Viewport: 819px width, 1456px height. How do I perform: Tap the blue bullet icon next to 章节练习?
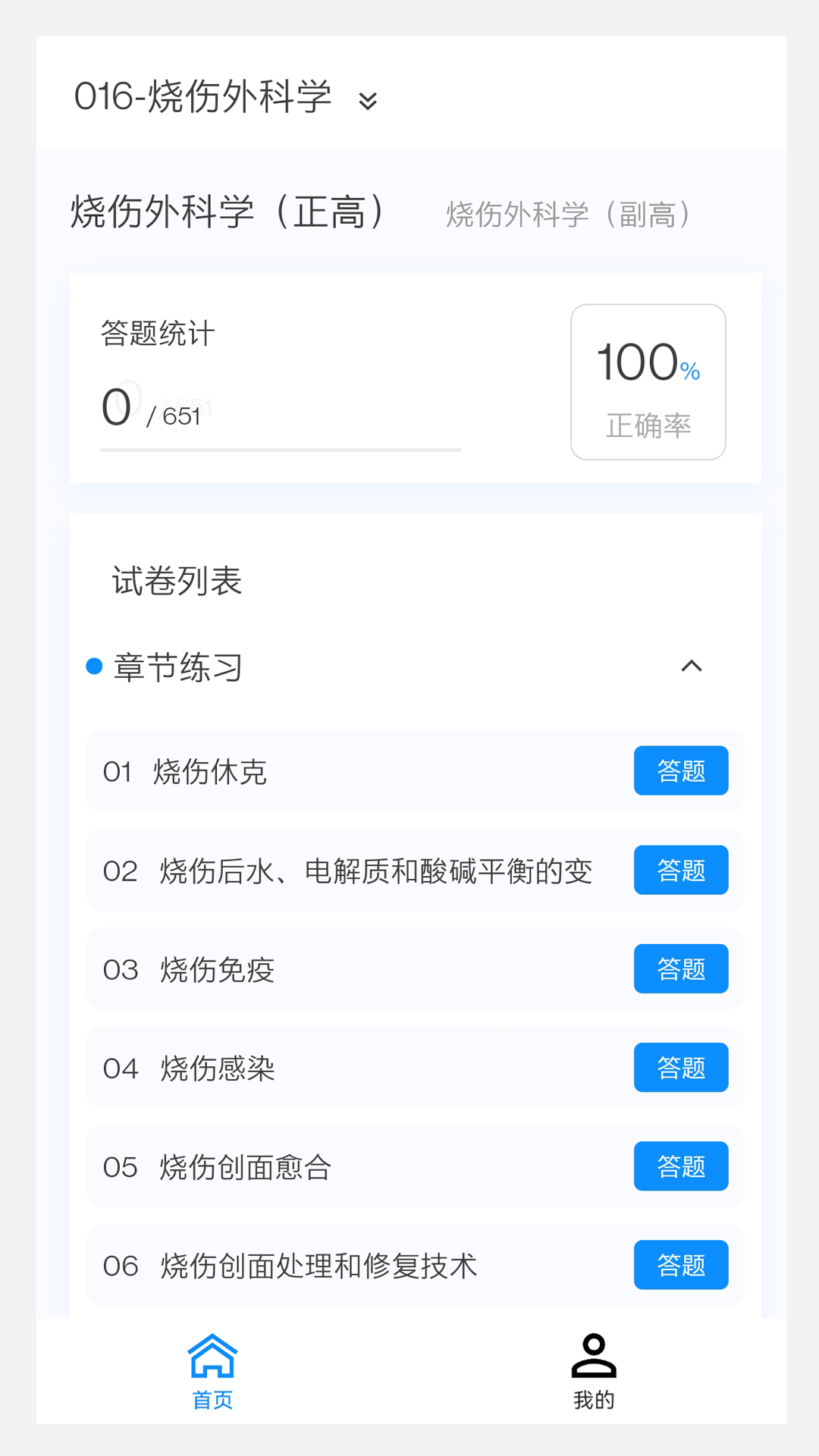pyautogui.click(x=93, y=667)
